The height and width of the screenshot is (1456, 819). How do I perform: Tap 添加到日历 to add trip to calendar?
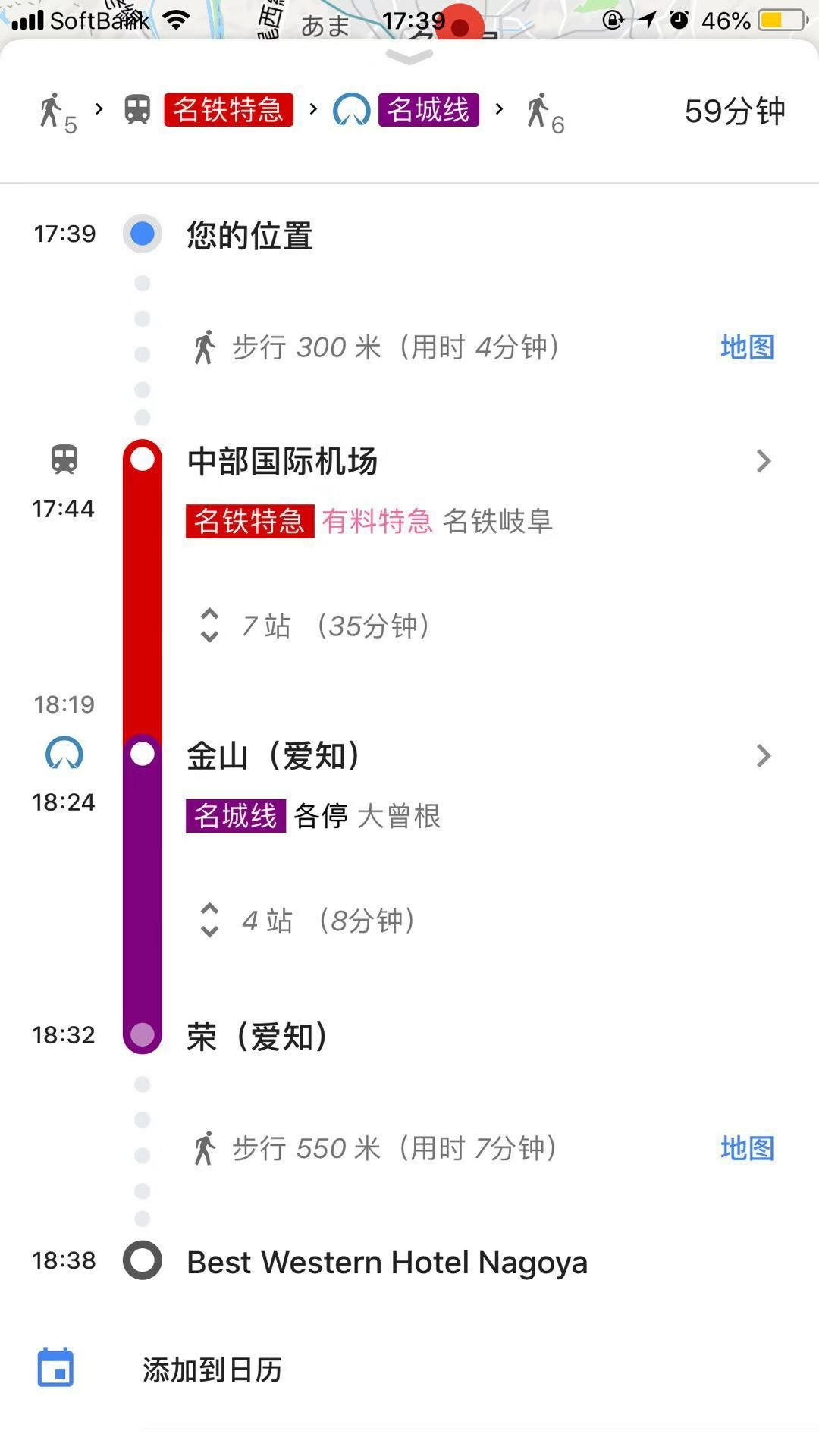pyautogui.click(x=212, y=1370)
